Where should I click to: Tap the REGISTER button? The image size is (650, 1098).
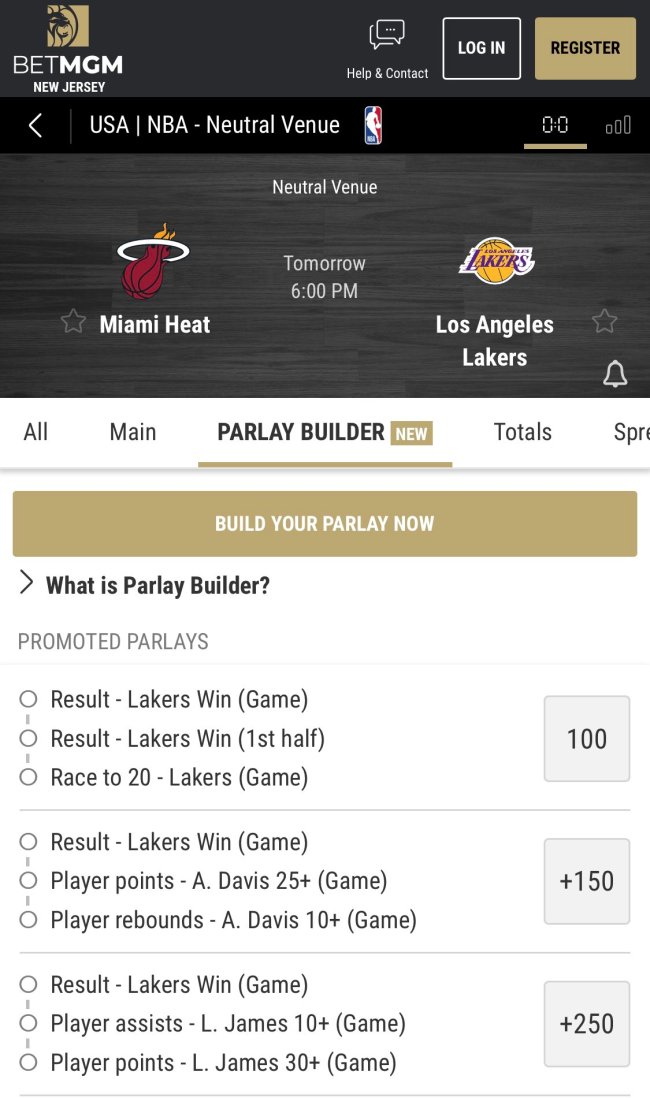pyautogui.click(x=585, y=48)
